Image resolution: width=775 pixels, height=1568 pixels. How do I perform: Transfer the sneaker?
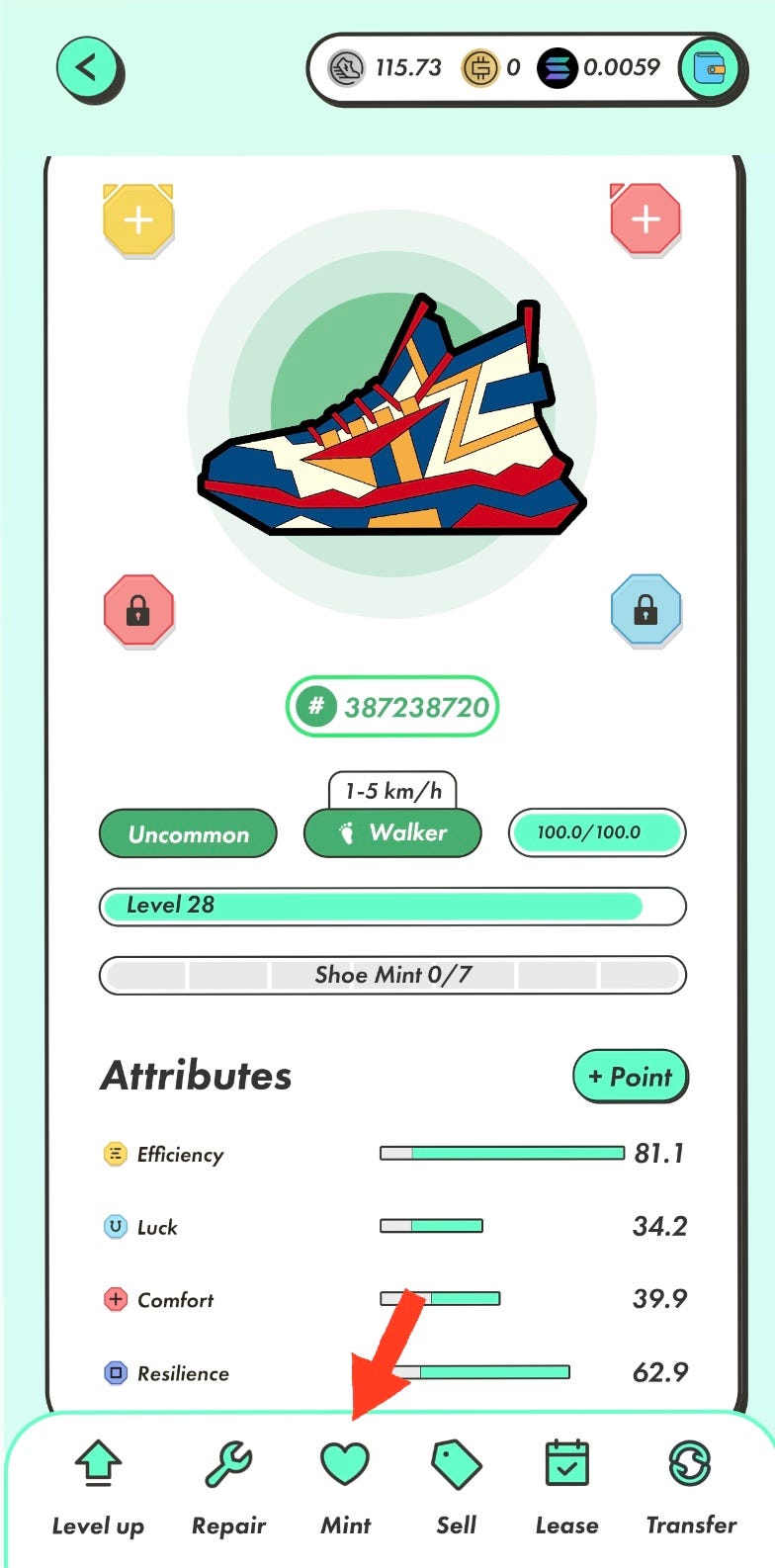point(690,1483)
